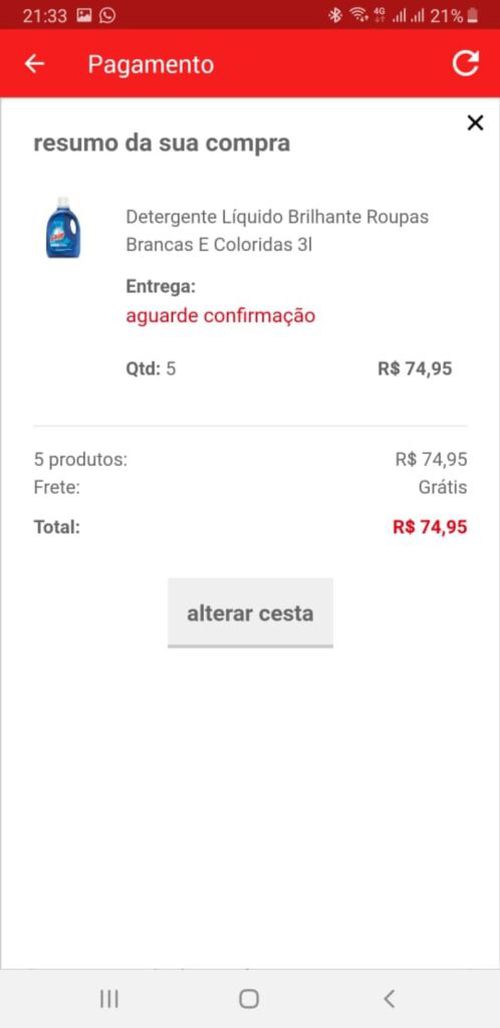Image resolution: width=500 pixels, height=1028 pixels.
Task: Tap the alterar cesta button
Action: coord(250,613)
